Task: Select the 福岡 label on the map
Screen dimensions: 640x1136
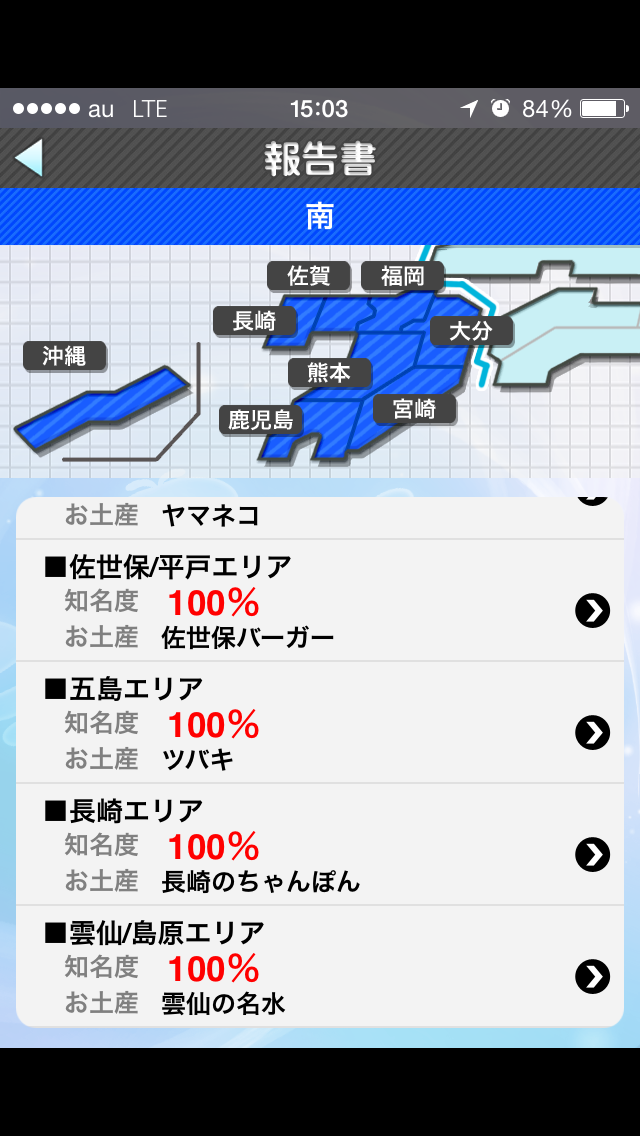Action: (402, 276)
